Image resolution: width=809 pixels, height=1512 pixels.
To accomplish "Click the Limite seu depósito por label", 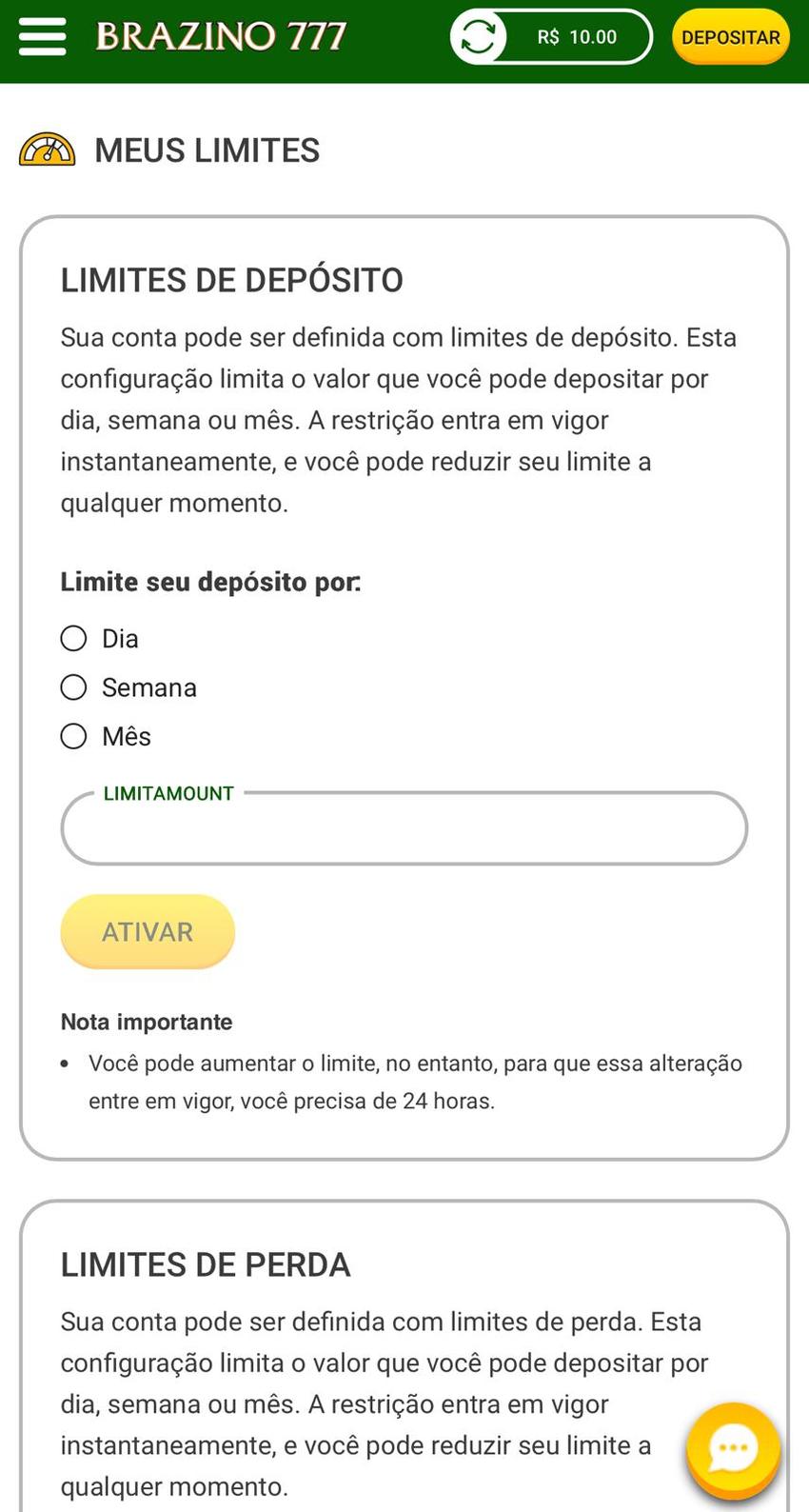I will pos(210,581).
